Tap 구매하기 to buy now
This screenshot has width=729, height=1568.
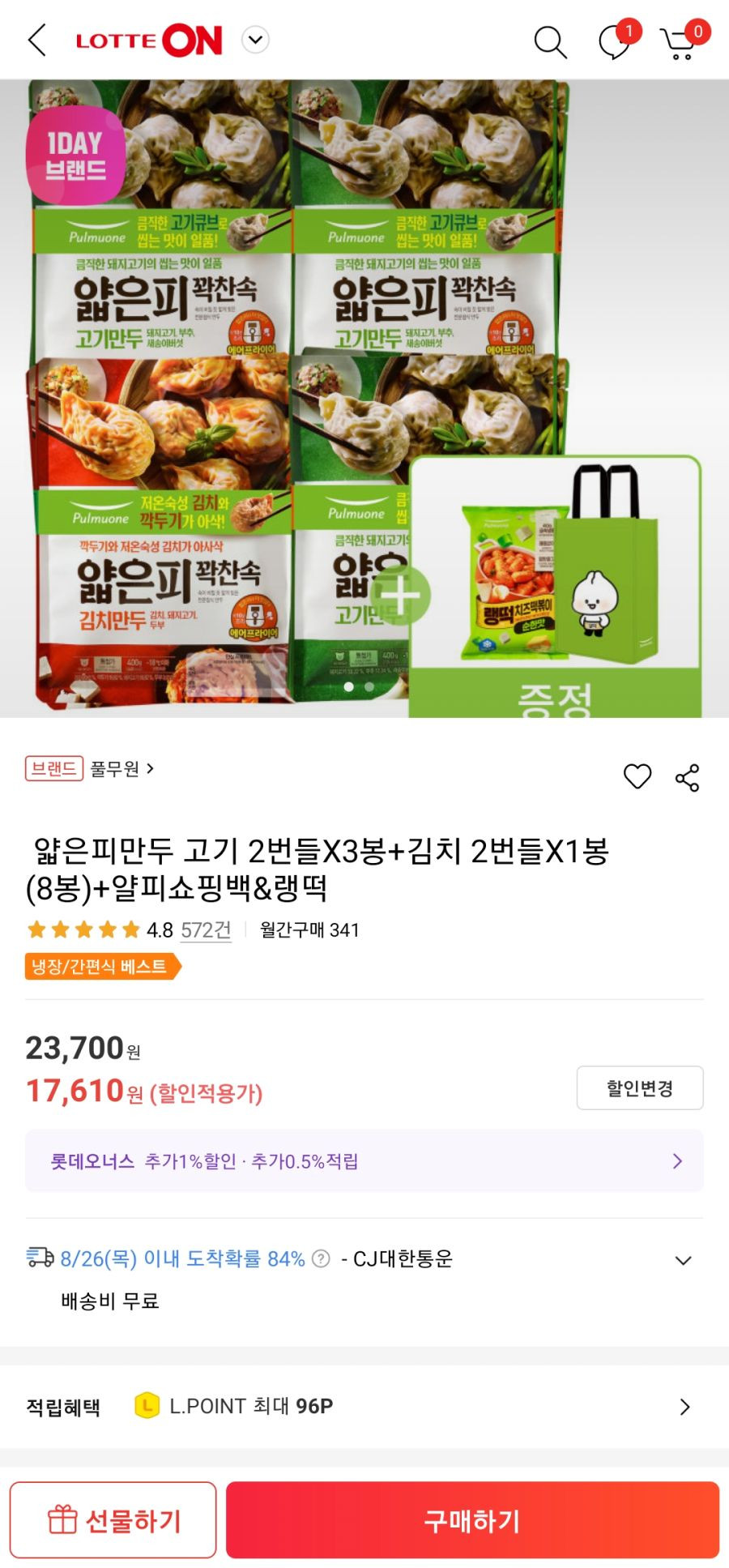[x=472, y=1520]
